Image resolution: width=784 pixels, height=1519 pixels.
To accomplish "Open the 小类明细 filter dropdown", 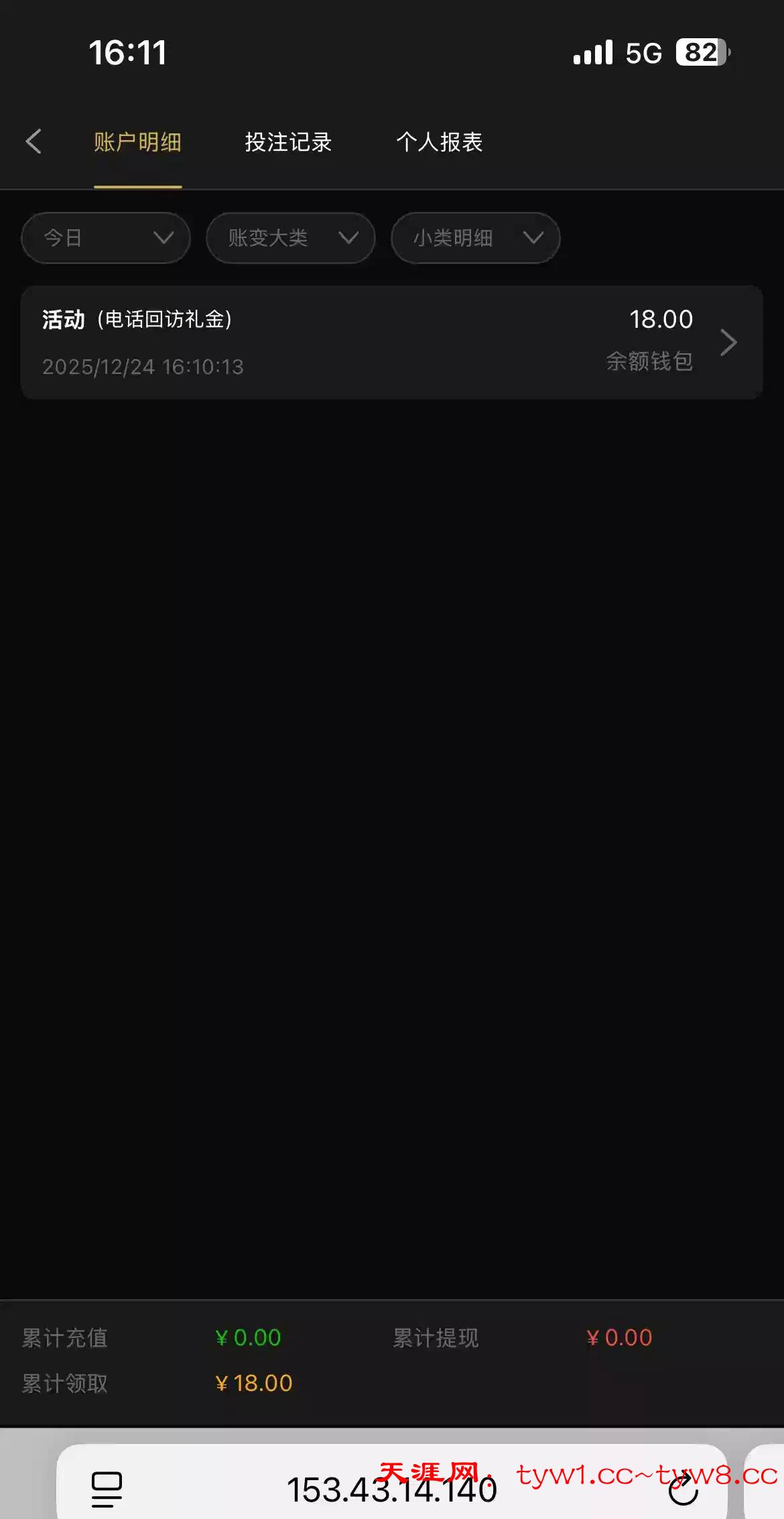I will click(475, 238).
